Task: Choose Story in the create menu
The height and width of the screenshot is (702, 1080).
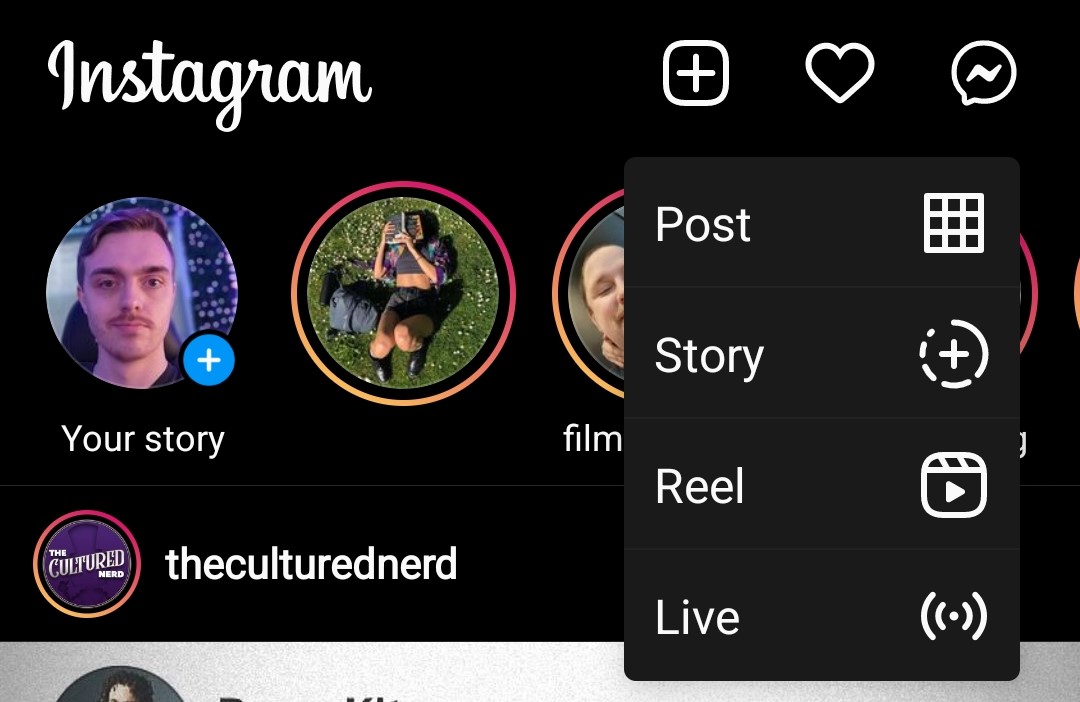Action: pyautogui.click(x=821, y=353)
